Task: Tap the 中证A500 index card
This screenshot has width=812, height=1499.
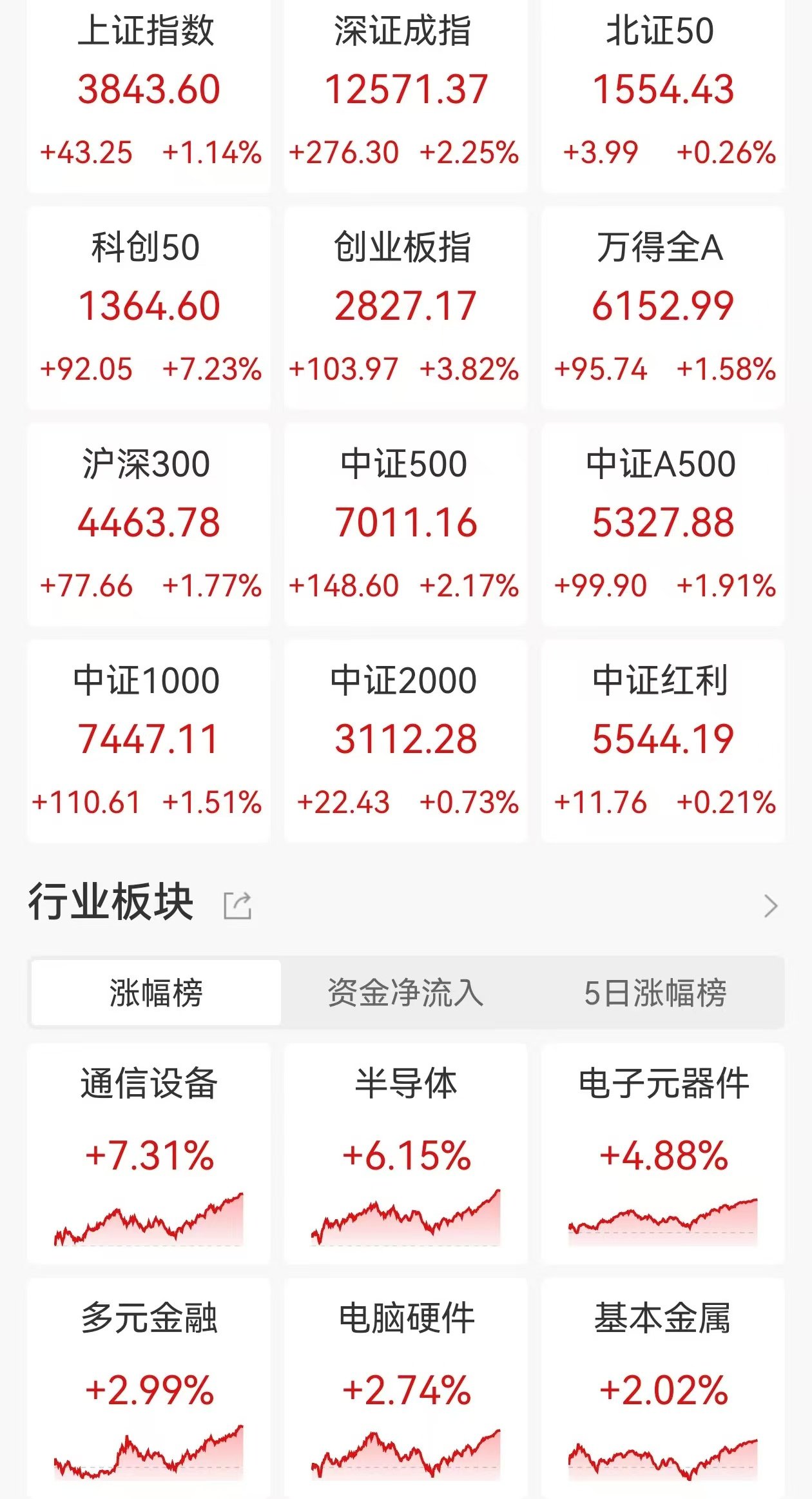Action: (662, 524)
